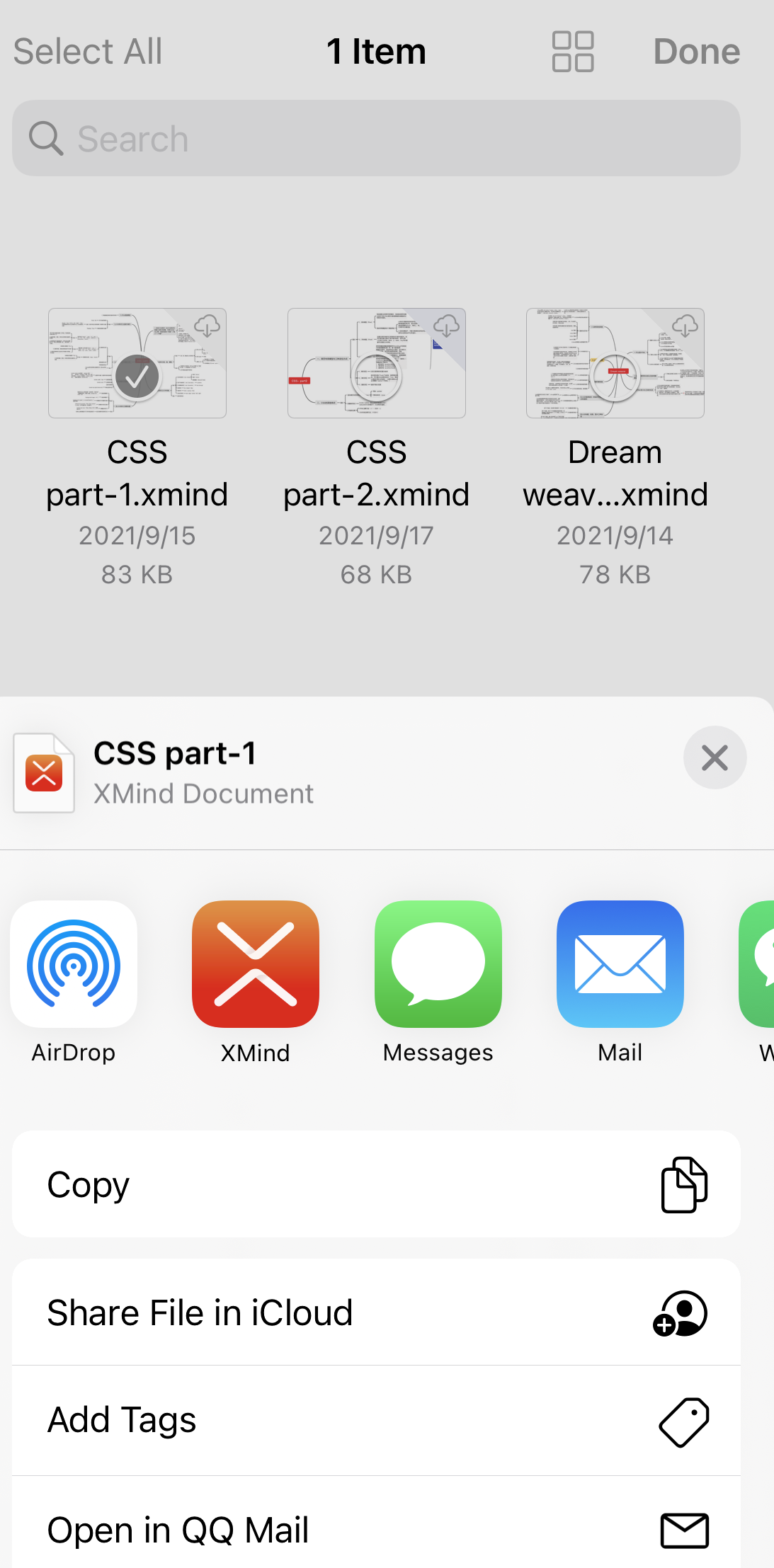The image size is (774, 1568).
Task: Tap the add-person icon for iCloud sharing
Action: click(x=678, y=1312)
